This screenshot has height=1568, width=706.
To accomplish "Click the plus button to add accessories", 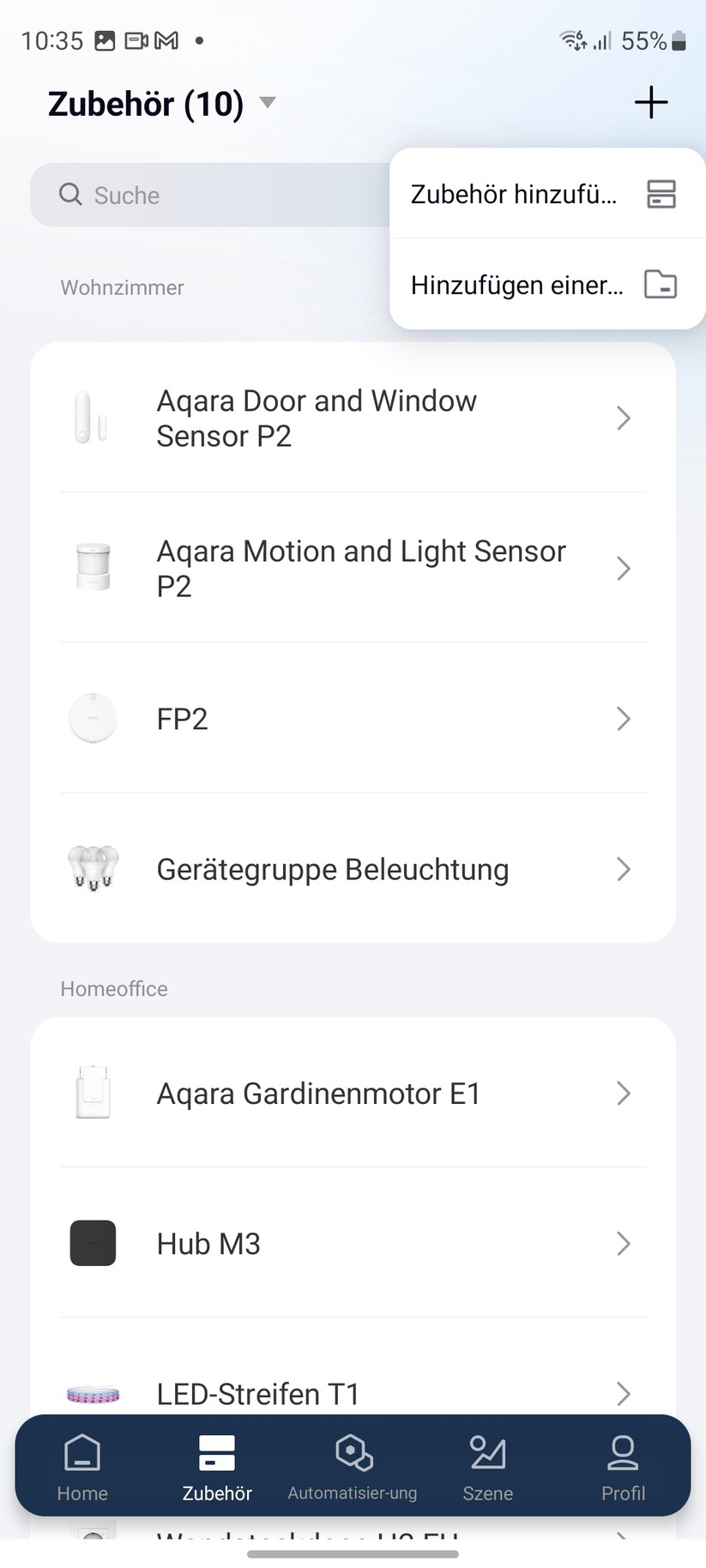I will 650,102.
